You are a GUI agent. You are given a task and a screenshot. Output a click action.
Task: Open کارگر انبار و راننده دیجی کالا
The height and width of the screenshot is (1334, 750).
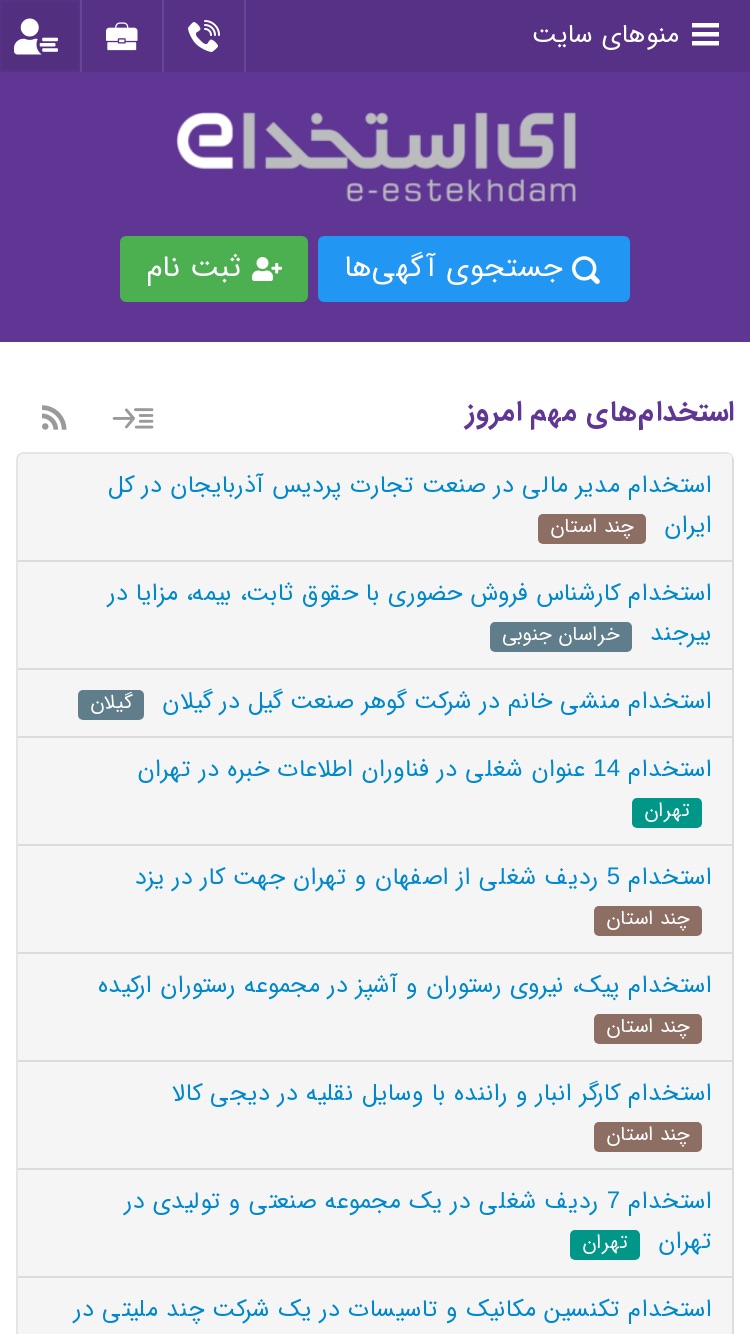coord(442,1093)
